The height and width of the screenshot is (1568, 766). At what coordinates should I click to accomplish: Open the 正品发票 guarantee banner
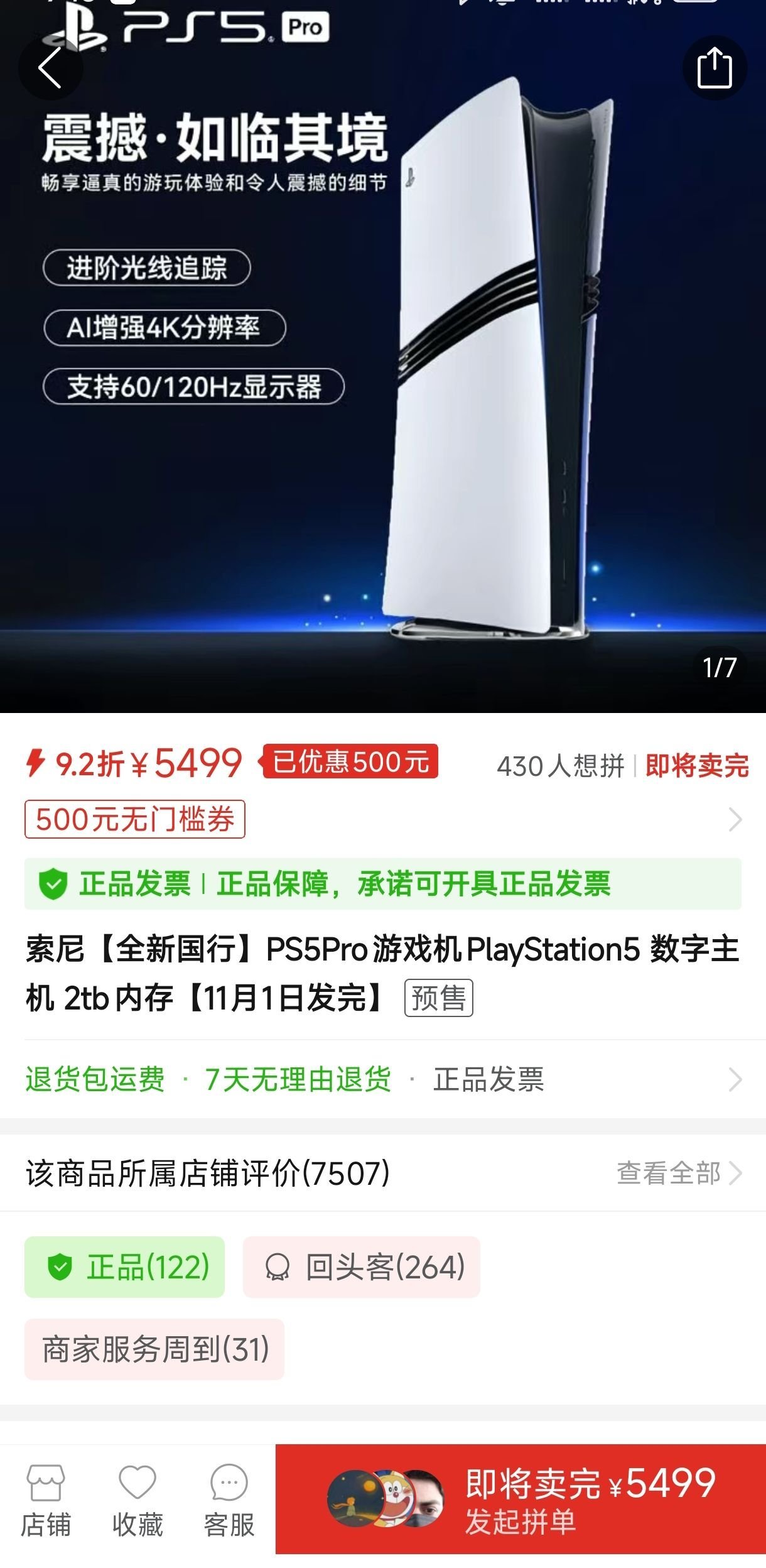coord(382,884)
